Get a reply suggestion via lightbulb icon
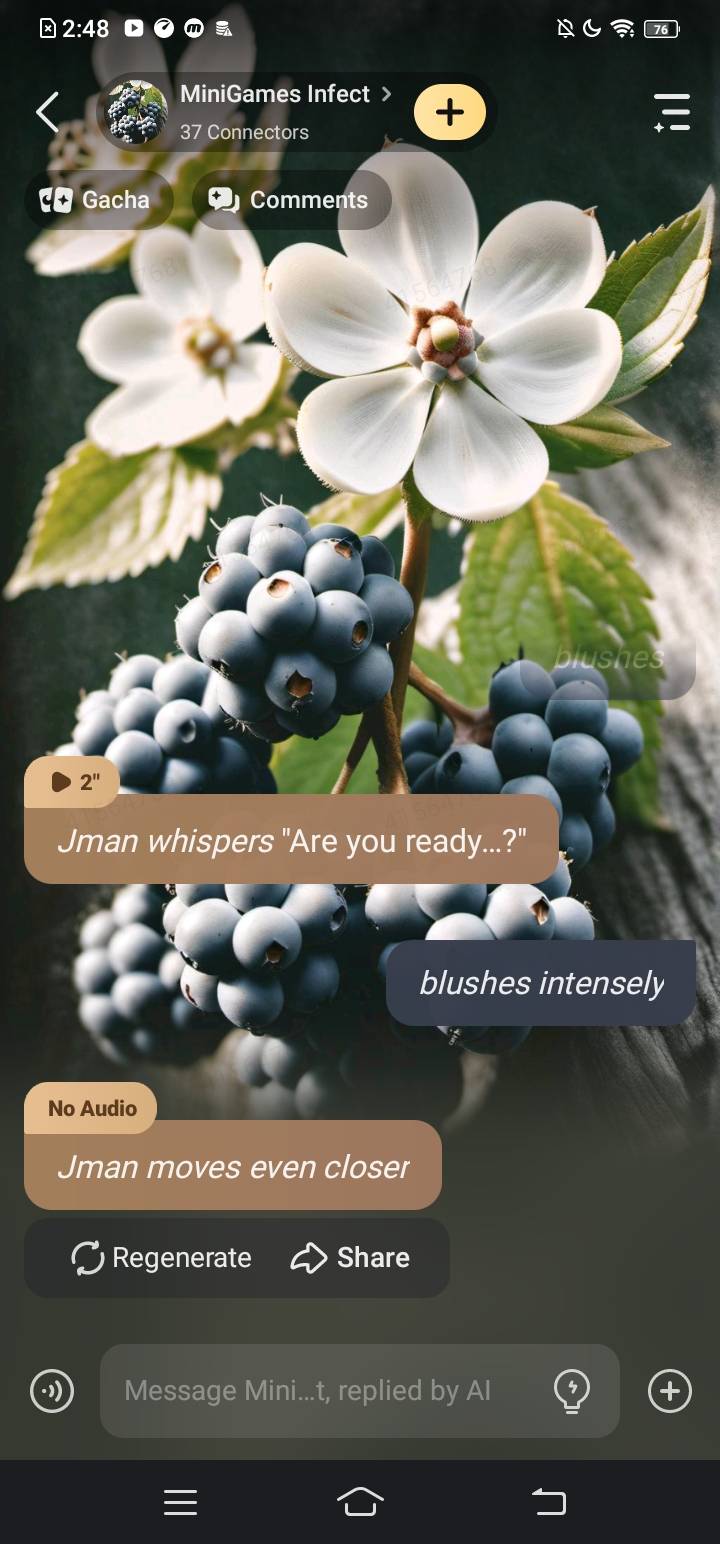Viewport: 720px width, 1544px height. point(571,1391)
